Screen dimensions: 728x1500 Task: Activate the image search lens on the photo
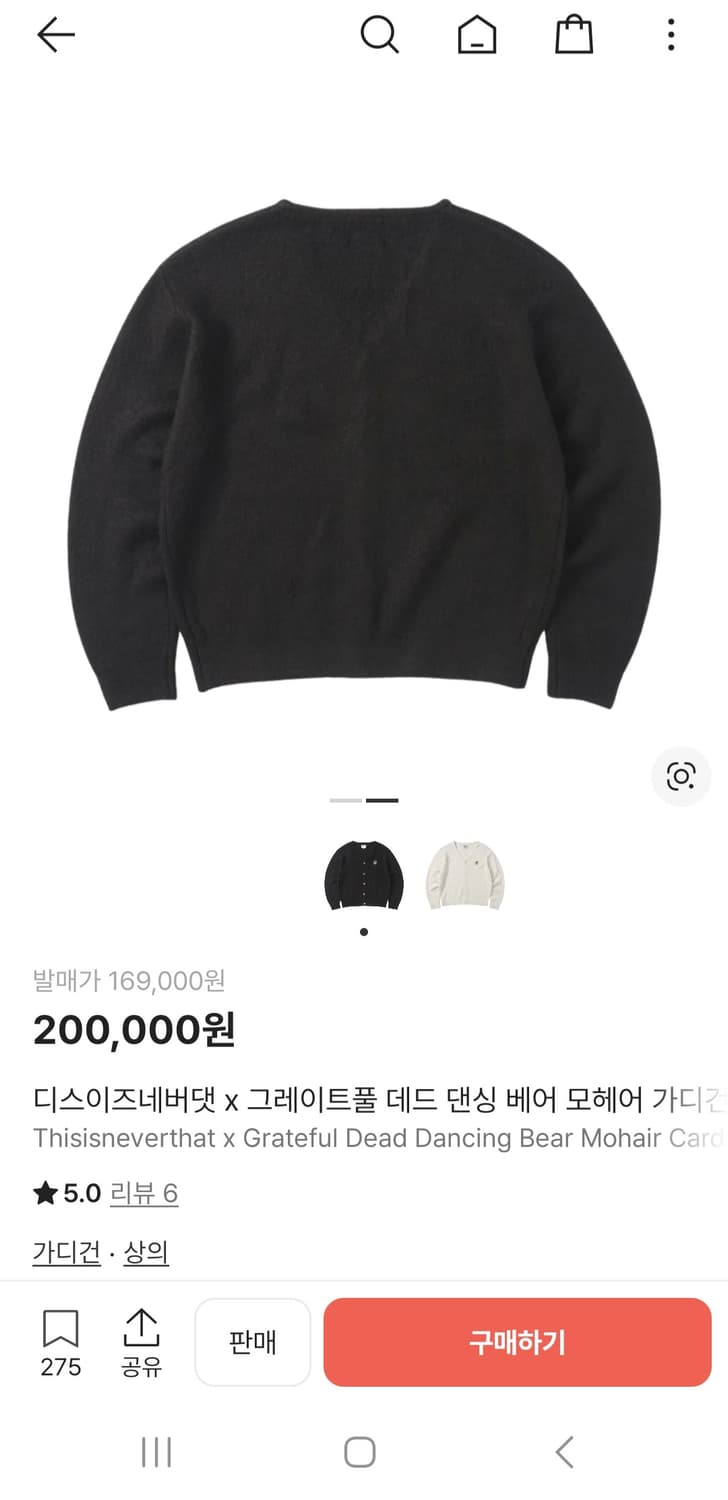[681, 776]
